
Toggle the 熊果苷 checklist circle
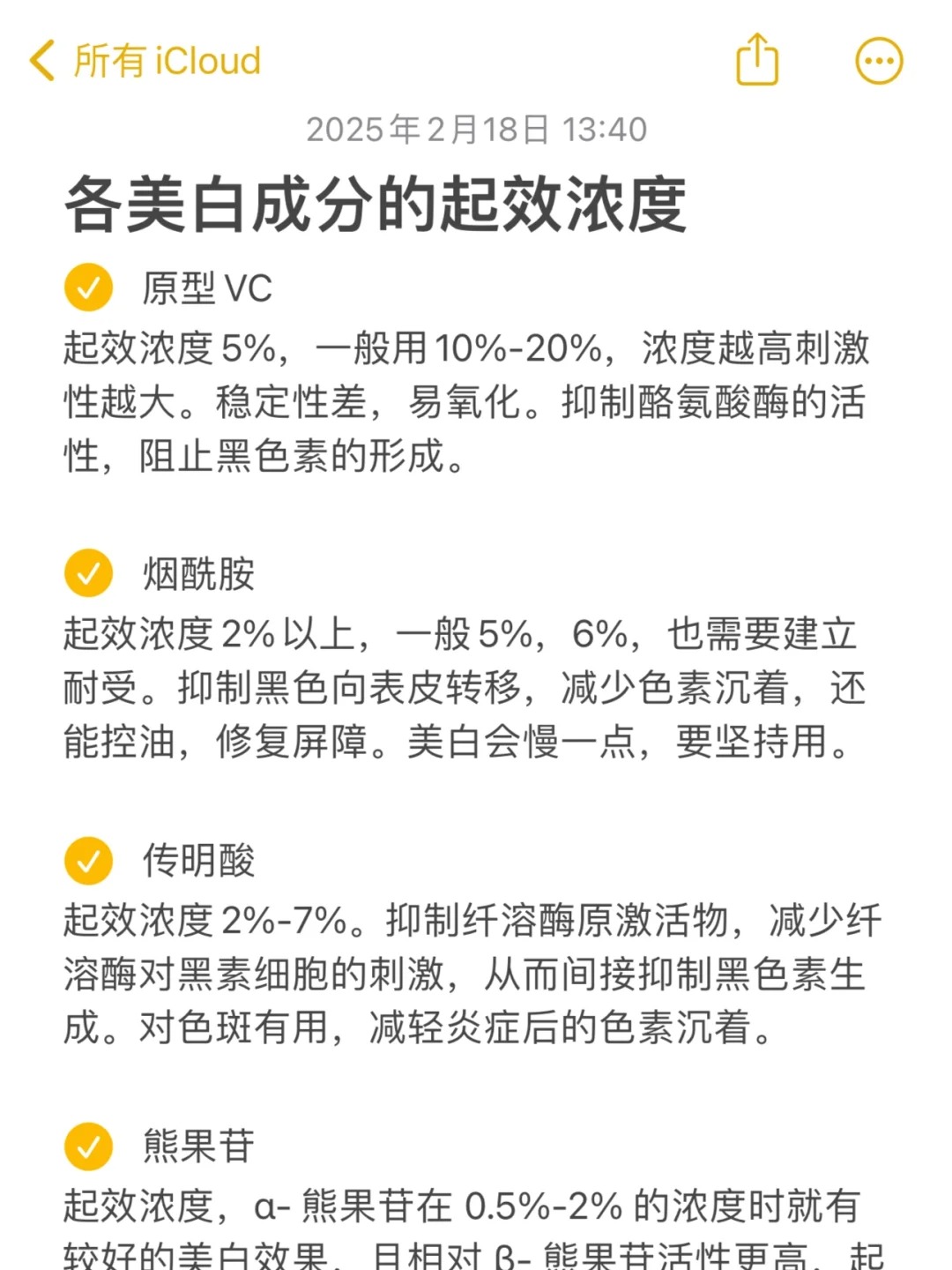88,1146
